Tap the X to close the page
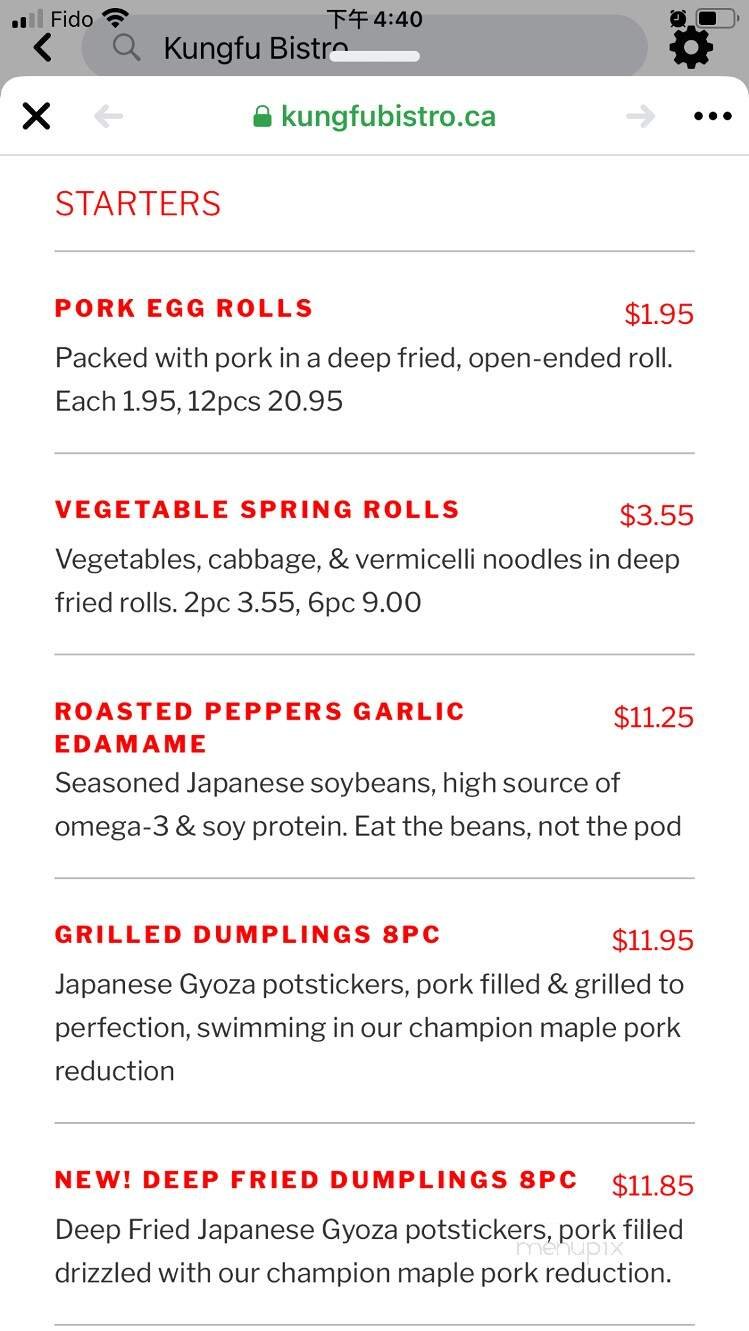749x1331 pixels. pyautogui.click(x=36, y=115)
